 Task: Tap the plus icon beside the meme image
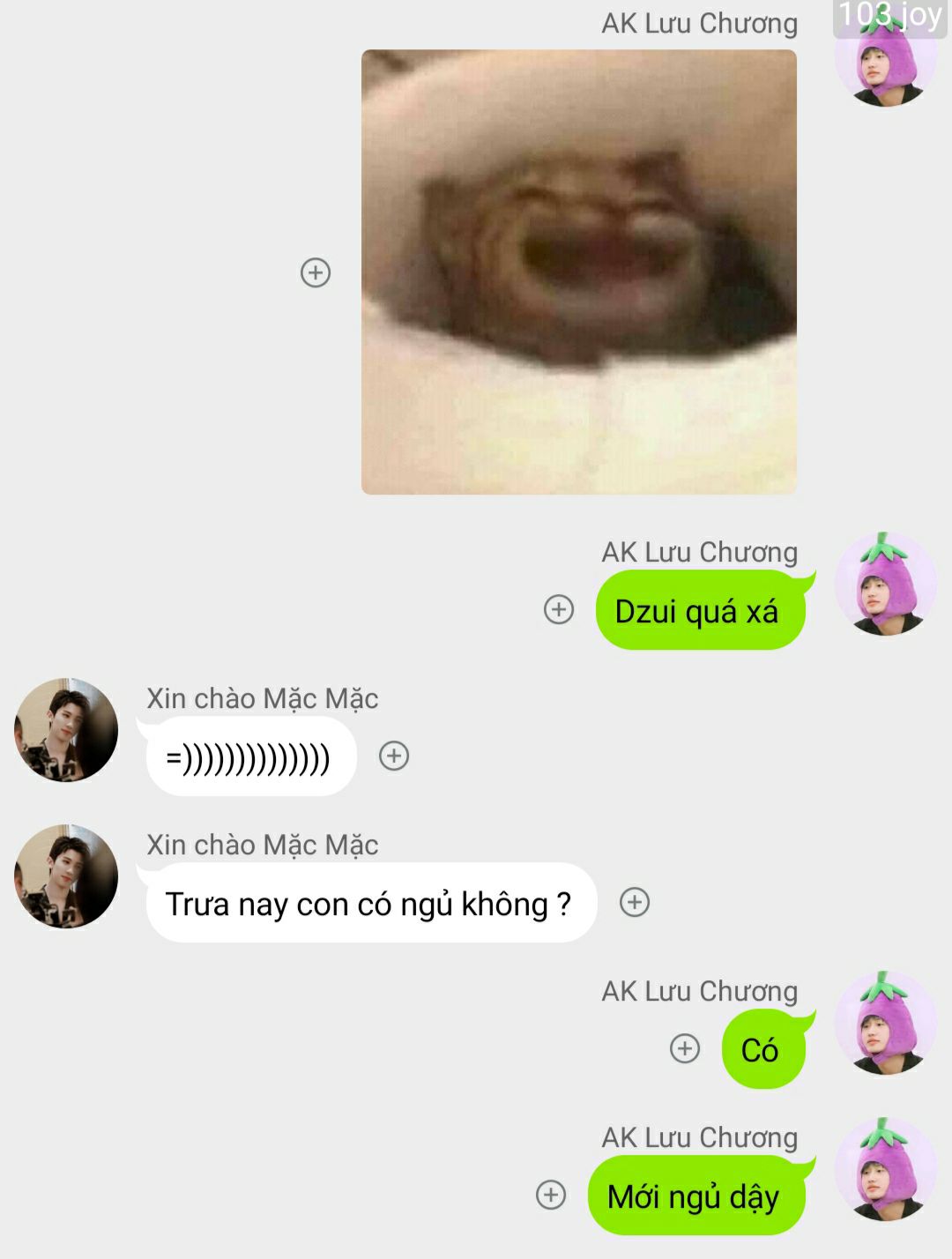click(x=316, y=272)
